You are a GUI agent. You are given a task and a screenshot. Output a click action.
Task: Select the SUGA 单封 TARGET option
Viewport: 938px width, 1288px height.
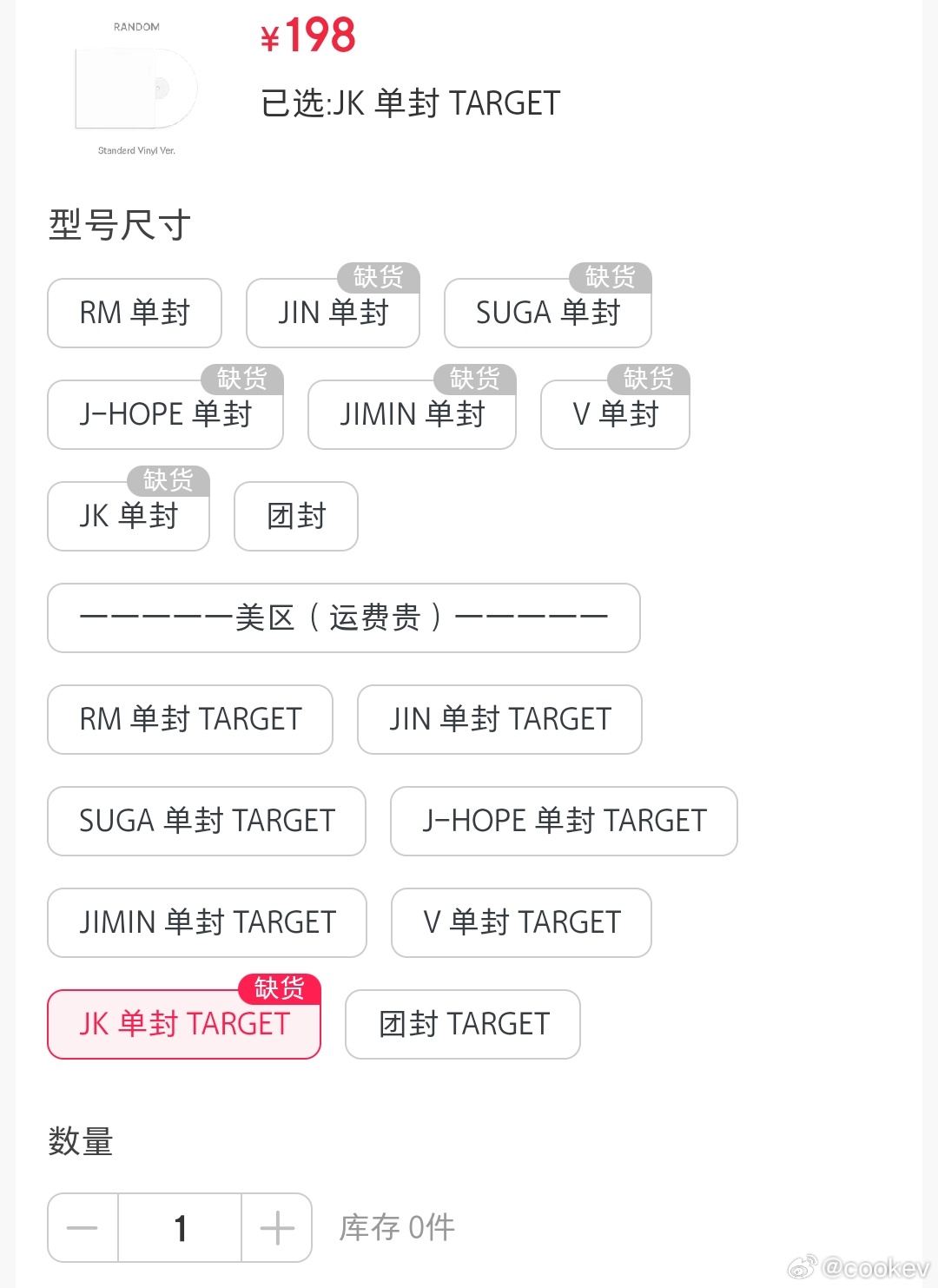[206, 821]
